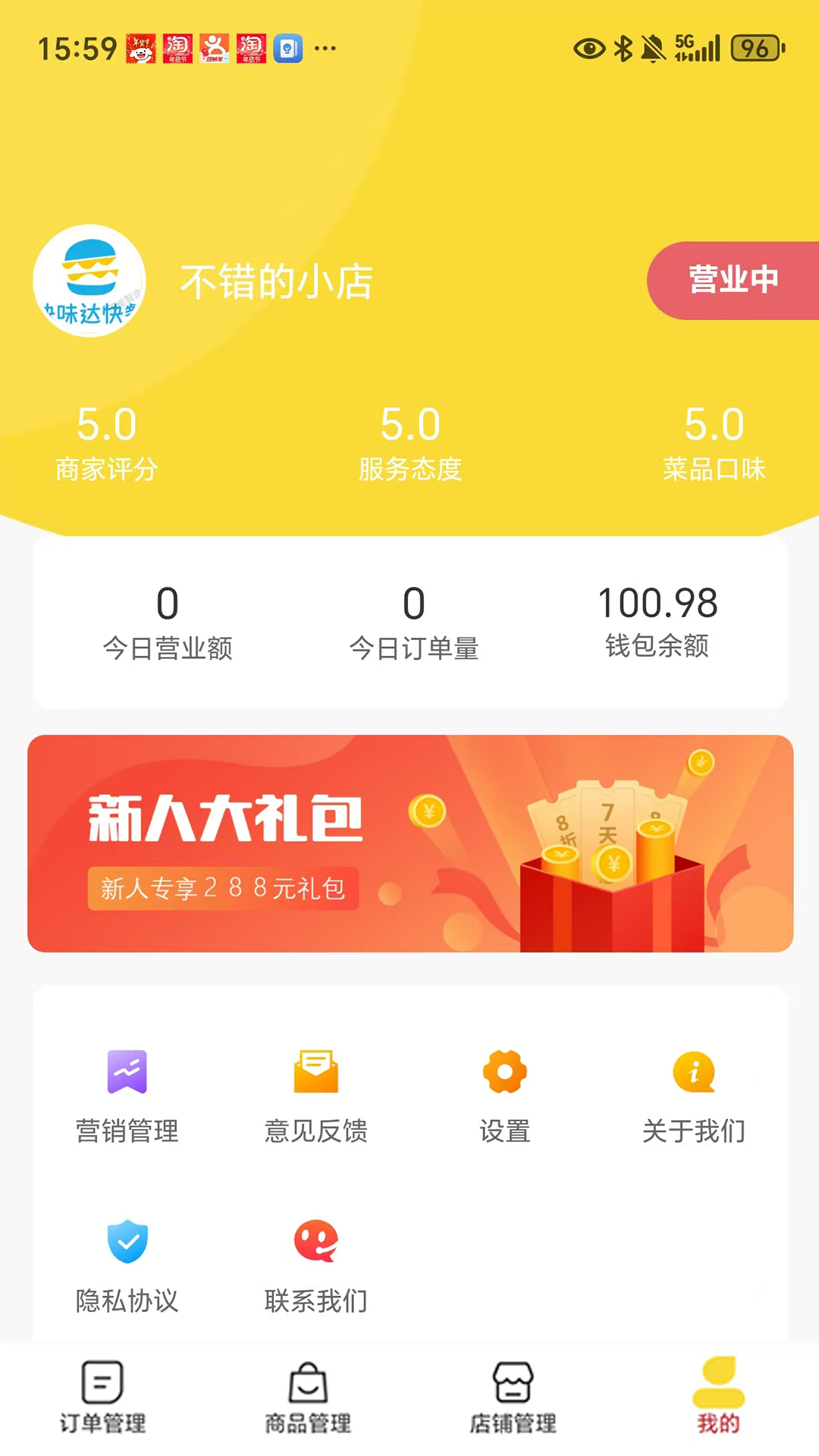Open 关于我们 about us
The image size is (819, 1456).
[694, 1094]
